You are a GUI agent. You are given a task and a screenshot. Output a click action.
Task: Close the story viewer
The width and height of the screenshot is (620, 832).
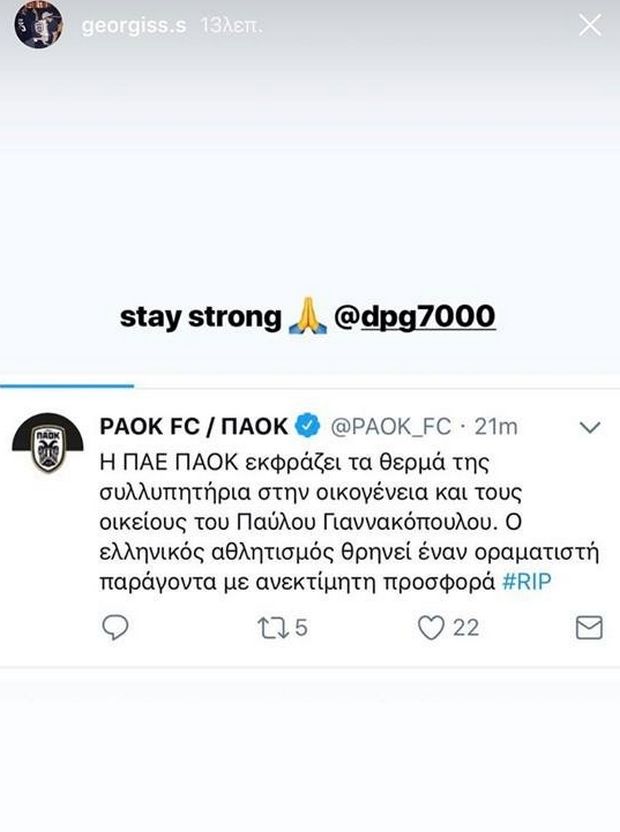(590, 26)
